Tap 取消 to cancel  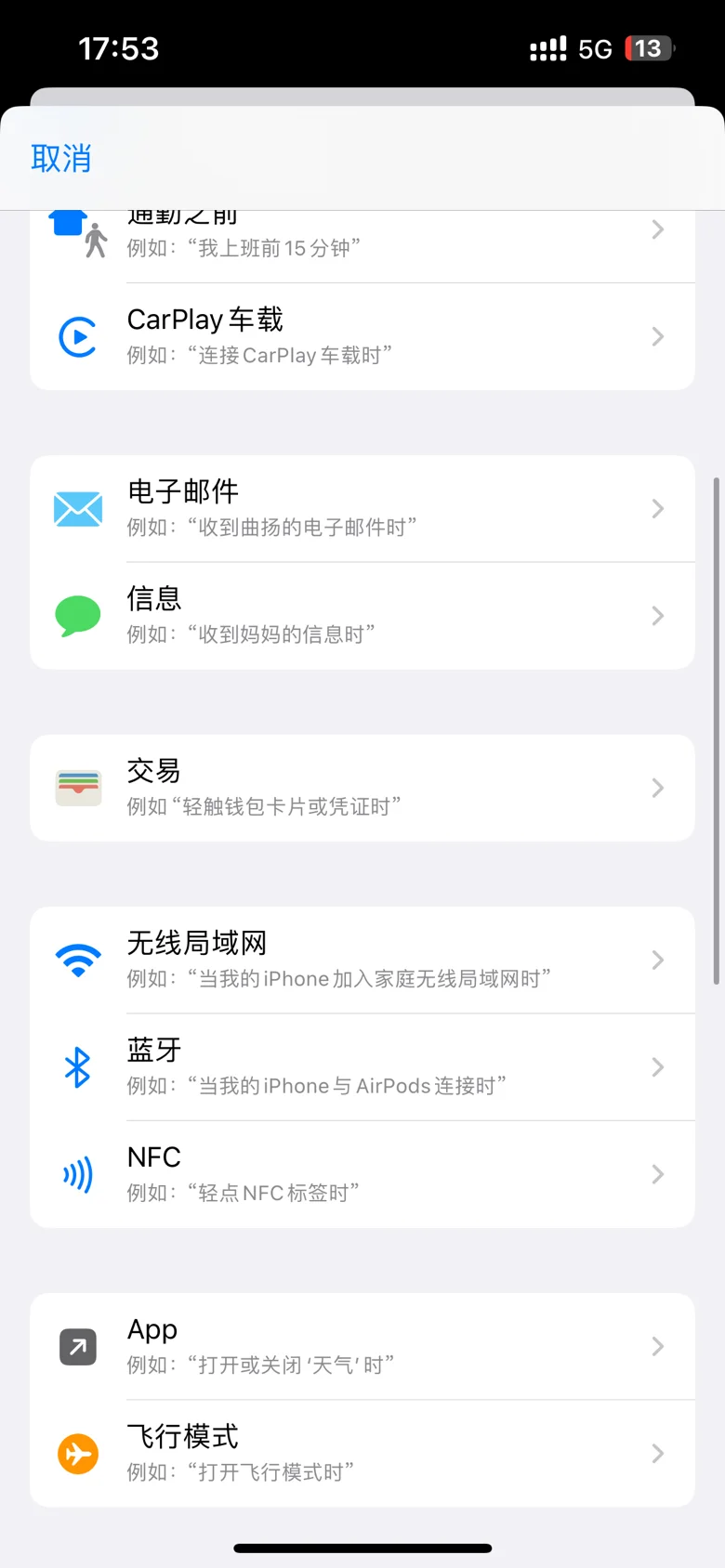[x=61, y=159]
